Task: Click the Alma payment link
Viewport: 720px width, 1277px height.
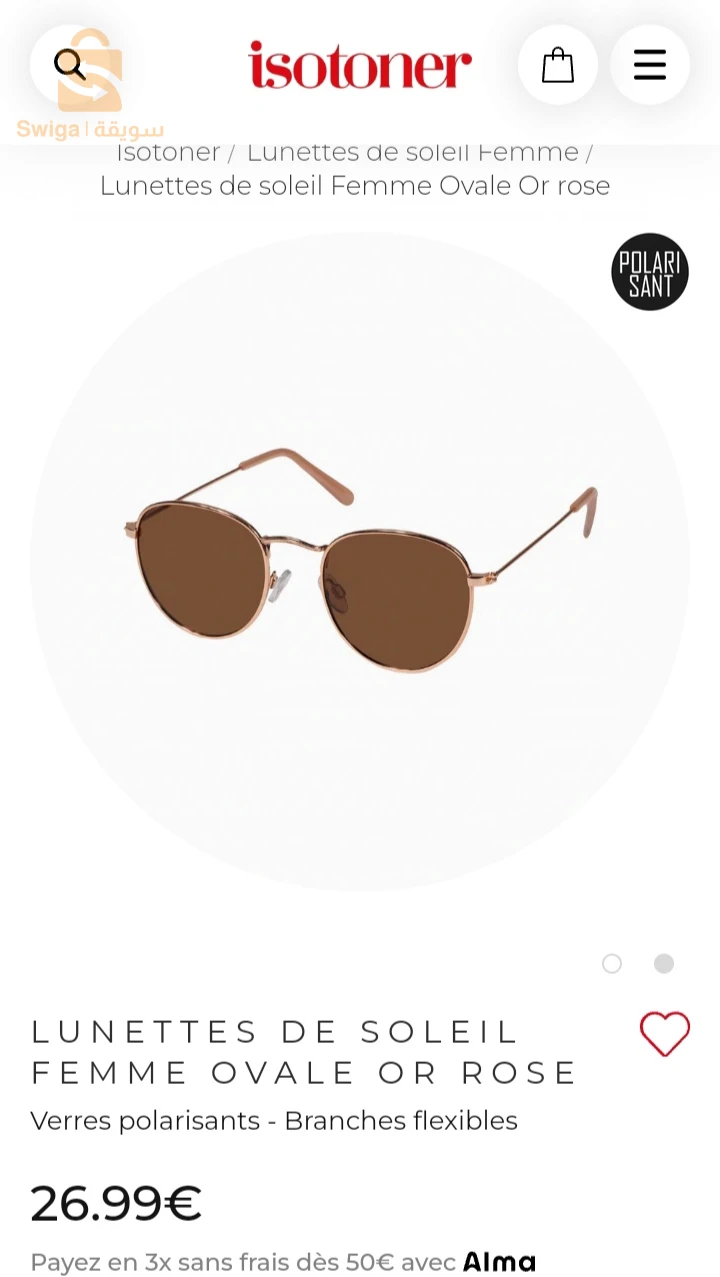Action: 498,1261
